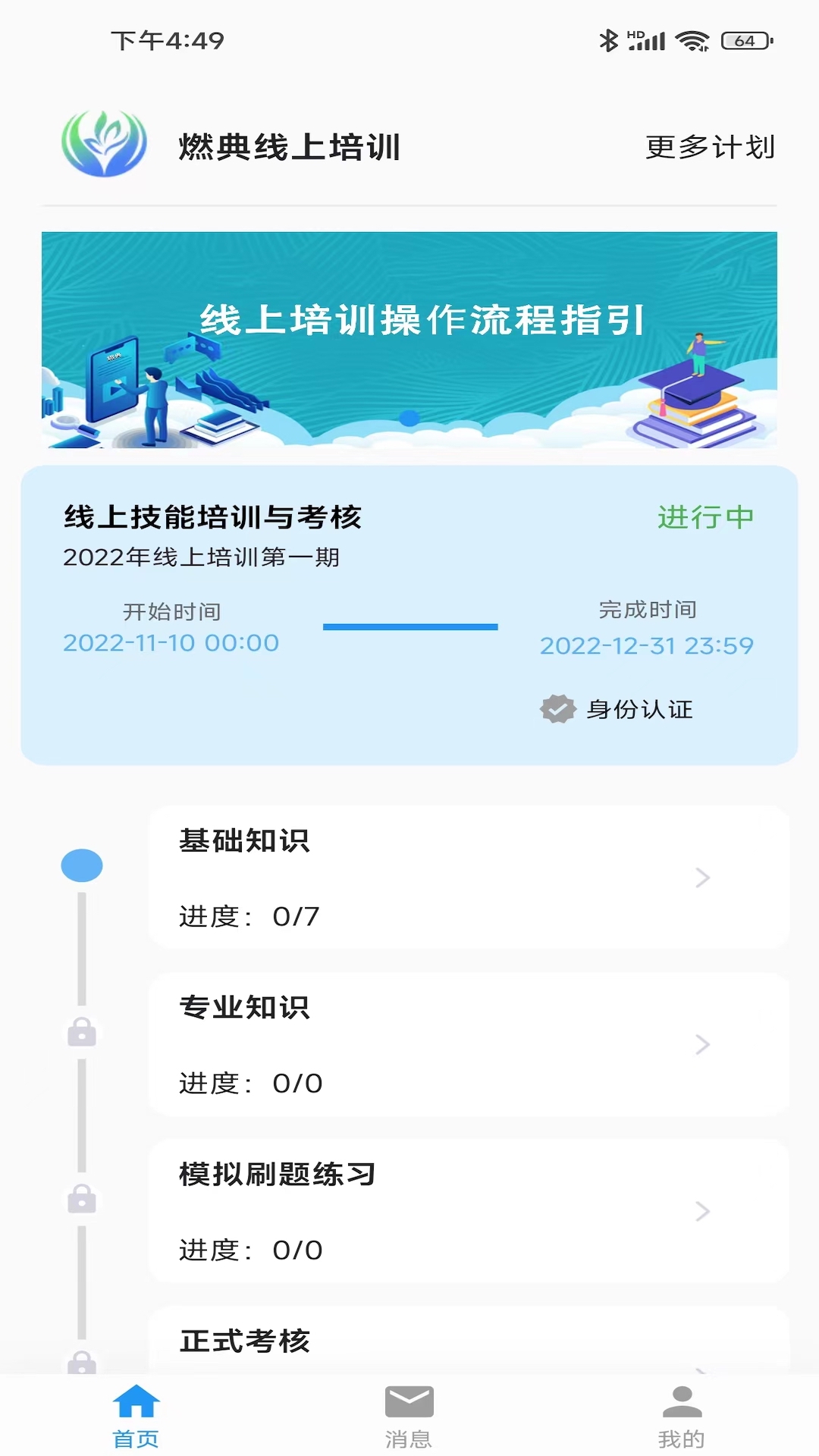The width and height of the screenshot is (819, 1456).
Task: Tap the lock icon beside 模拟刷题练习
Action: [81, 1194]
